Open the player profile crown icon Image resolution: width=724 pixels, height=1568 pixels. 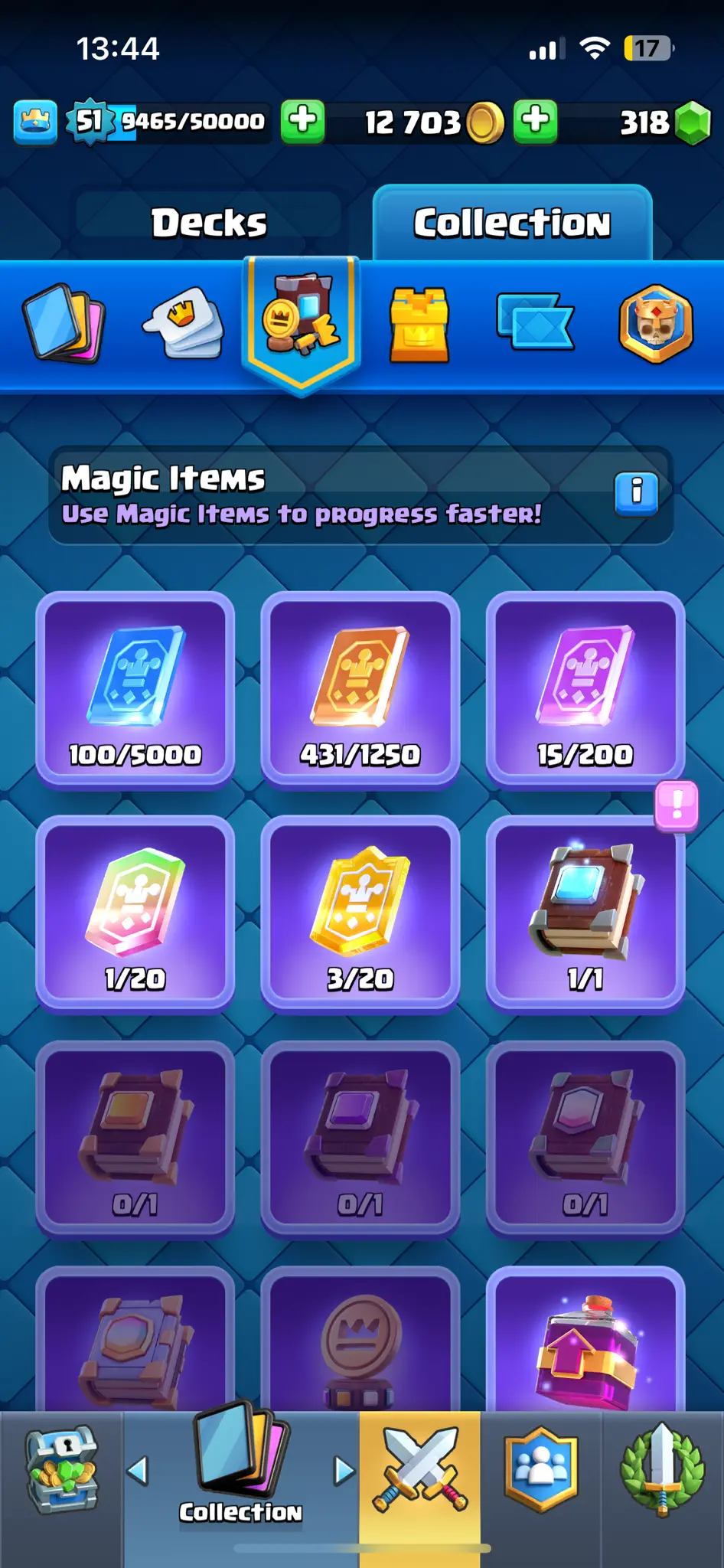pos(35,121)
